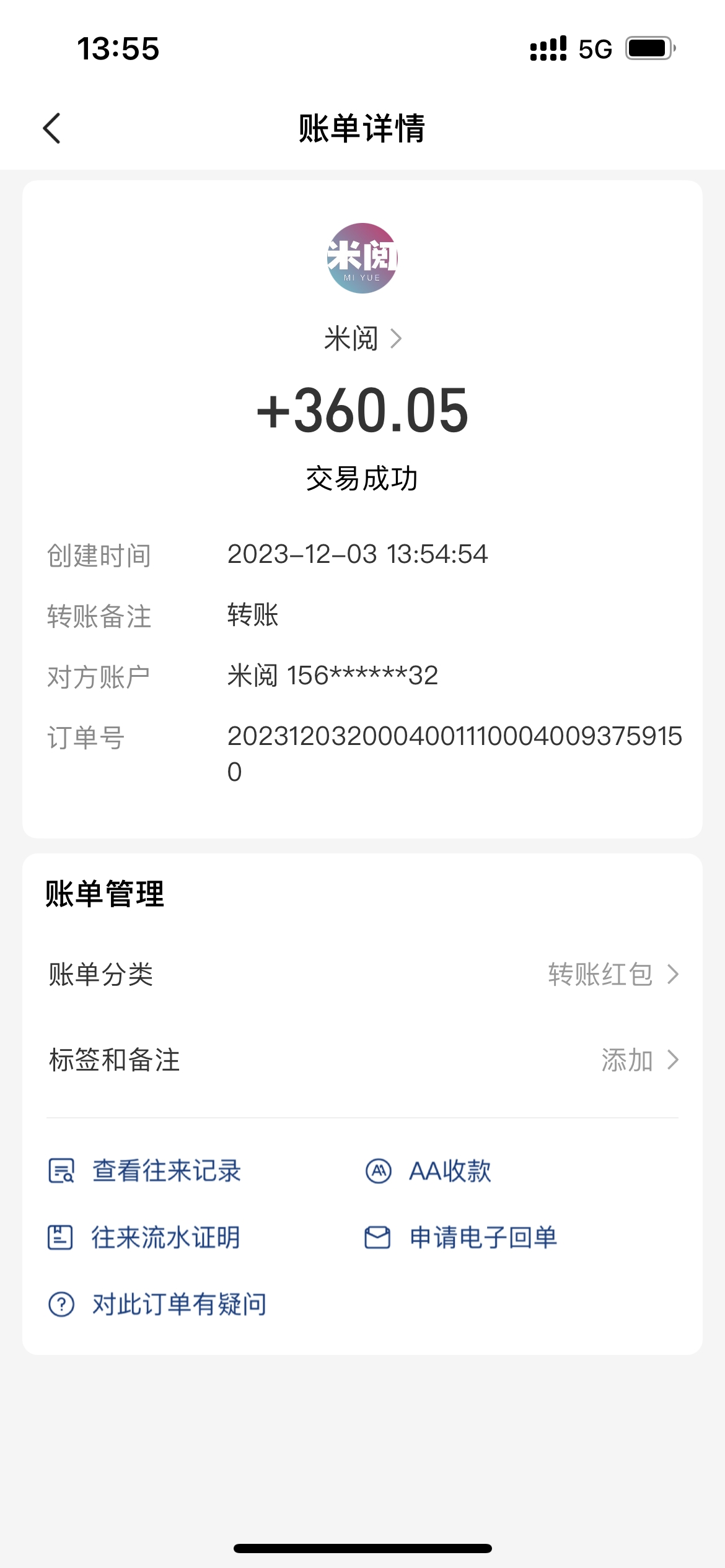
Task: Open 往来流水证明 statement proof
Action: pos(144,1237)
